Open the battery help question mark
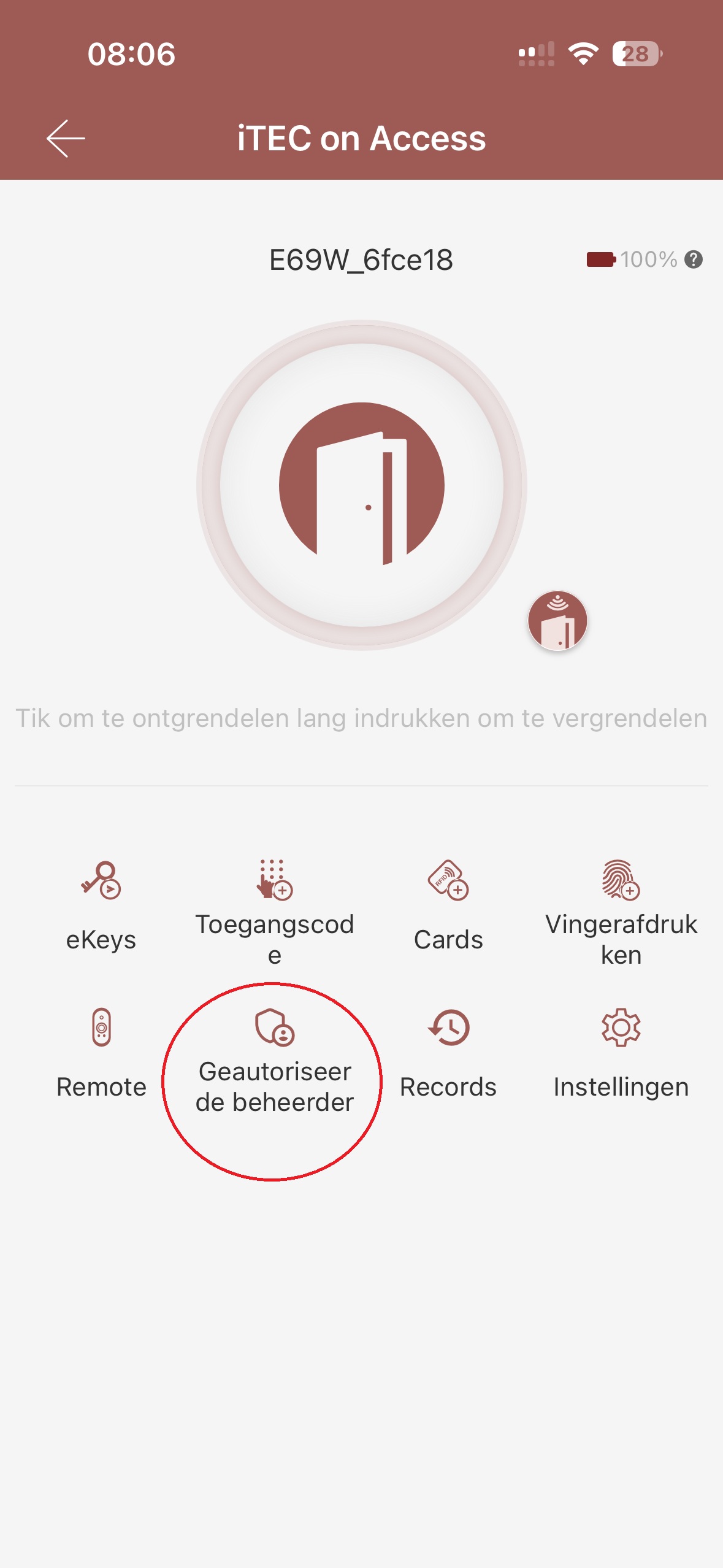723x1568 pixels. pyautogui.click(x=694, y=259)
